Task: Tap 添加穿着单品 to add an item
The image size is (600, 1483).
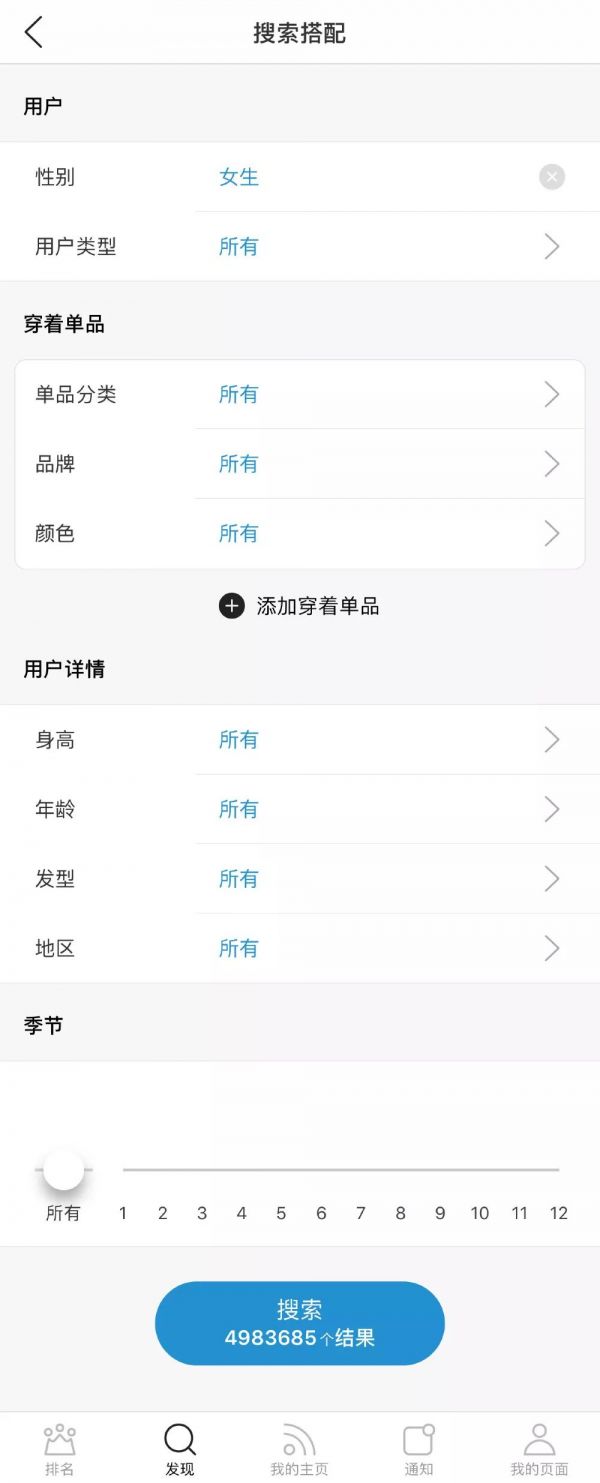Action: 299,606
